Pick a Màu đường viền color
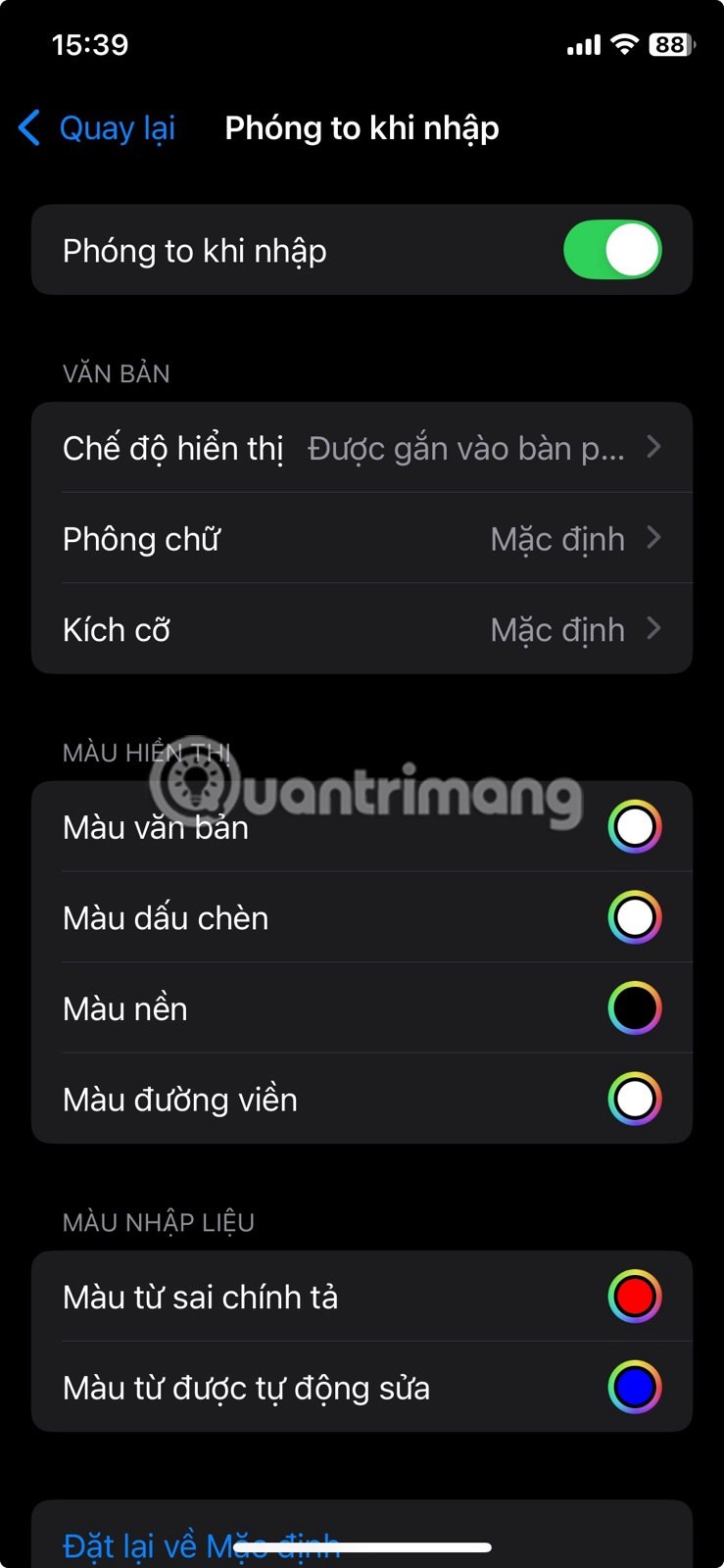 (x=634, y=1100)
